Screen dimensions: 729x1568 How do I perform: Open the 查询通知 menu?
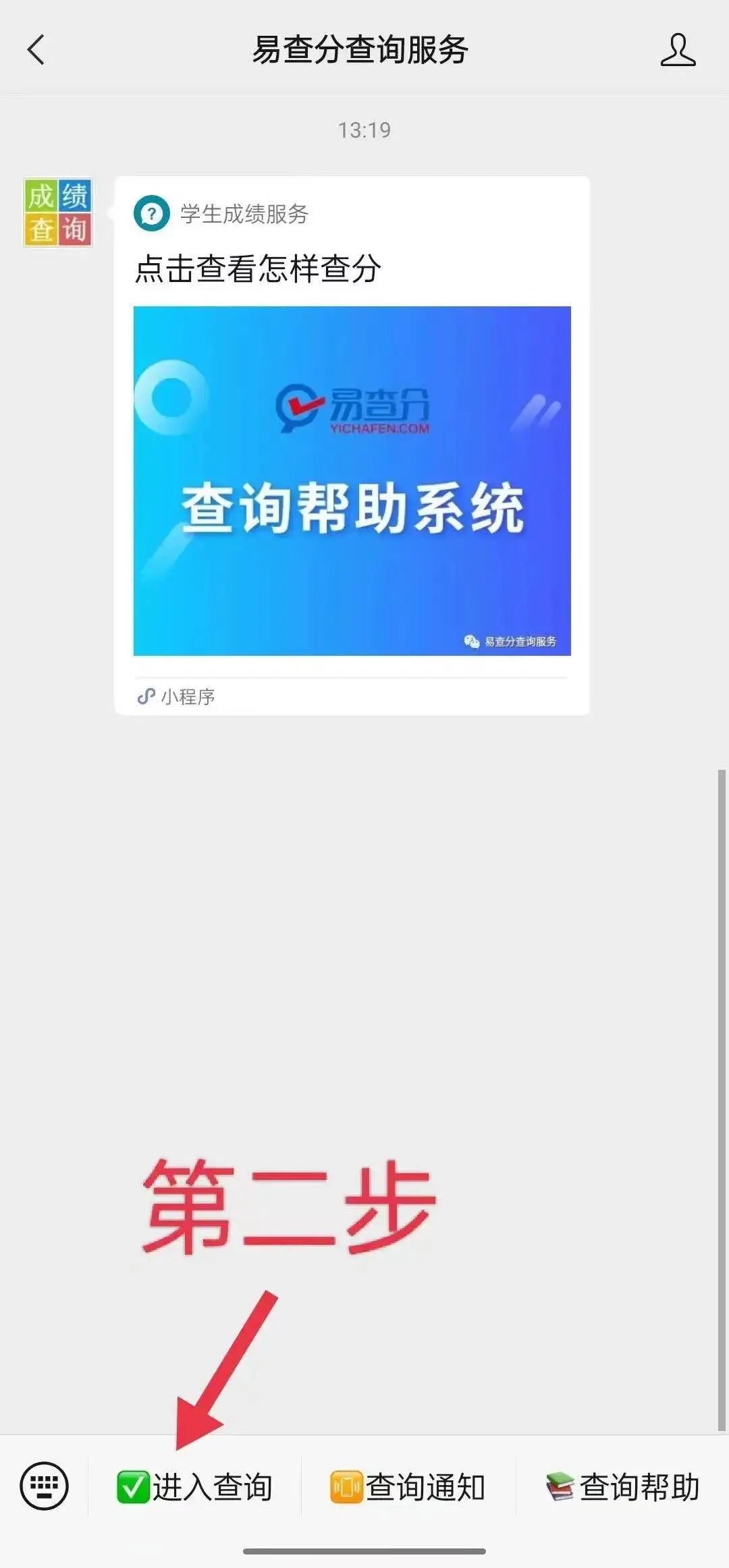point(408,1488)
